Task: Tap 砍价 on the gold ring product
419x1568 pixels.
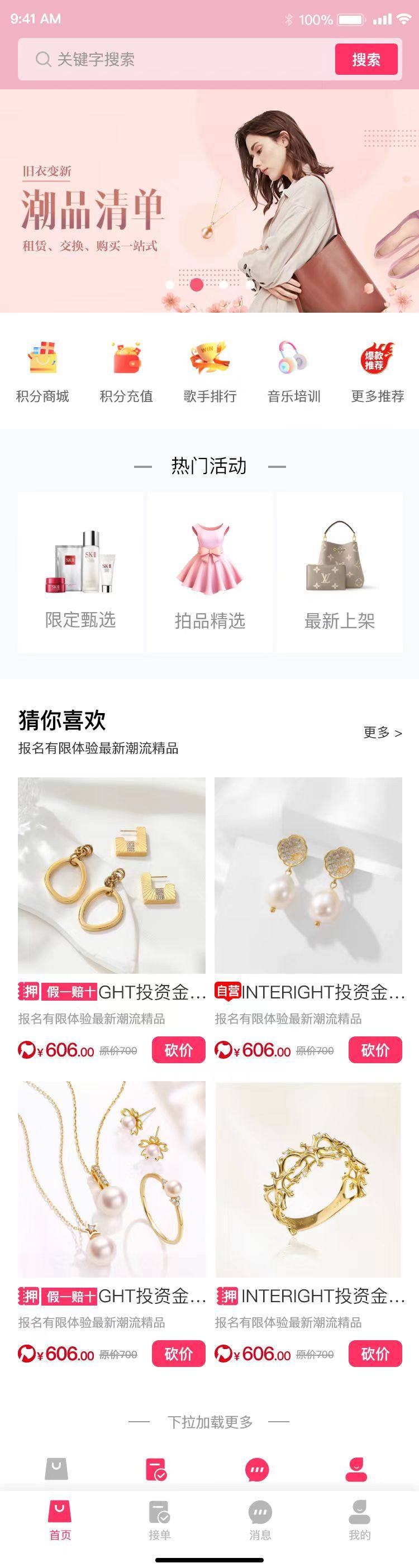Action: (375, 1354)
